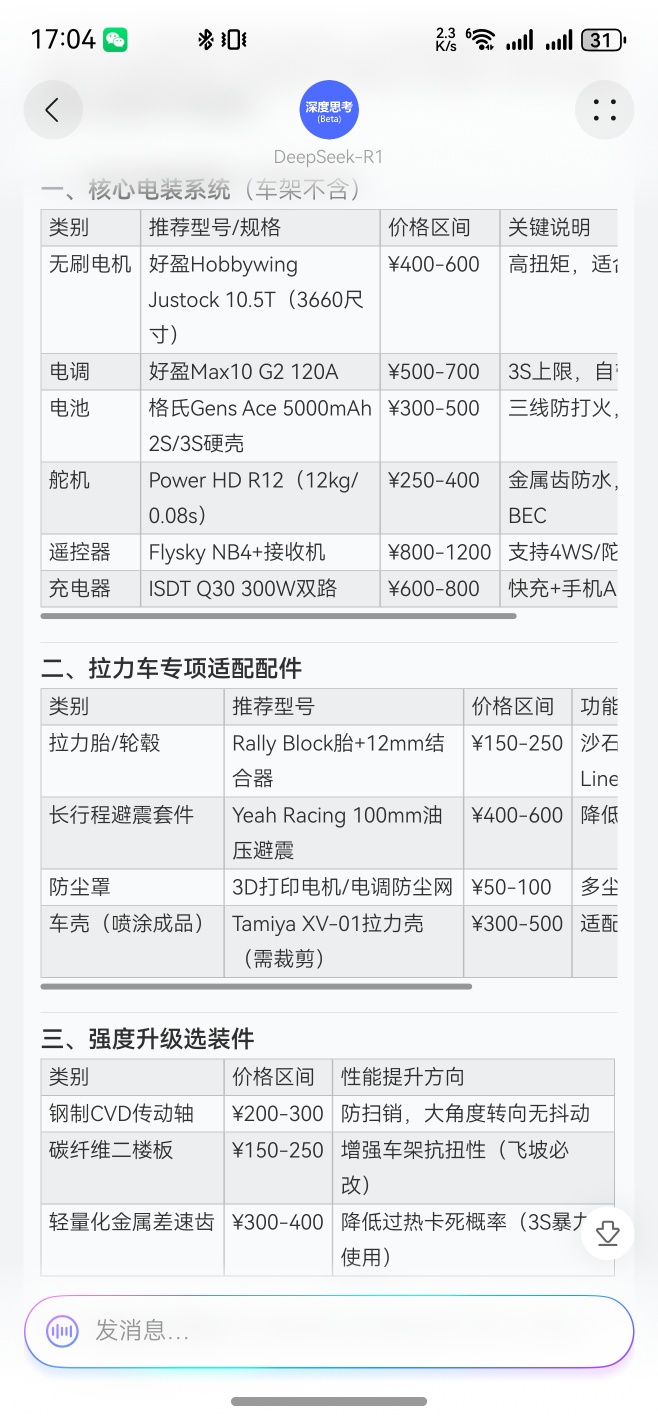Focus the 发消息 message input field
Viewport: 658px width, 1416px height.
tap(329, 1331)
